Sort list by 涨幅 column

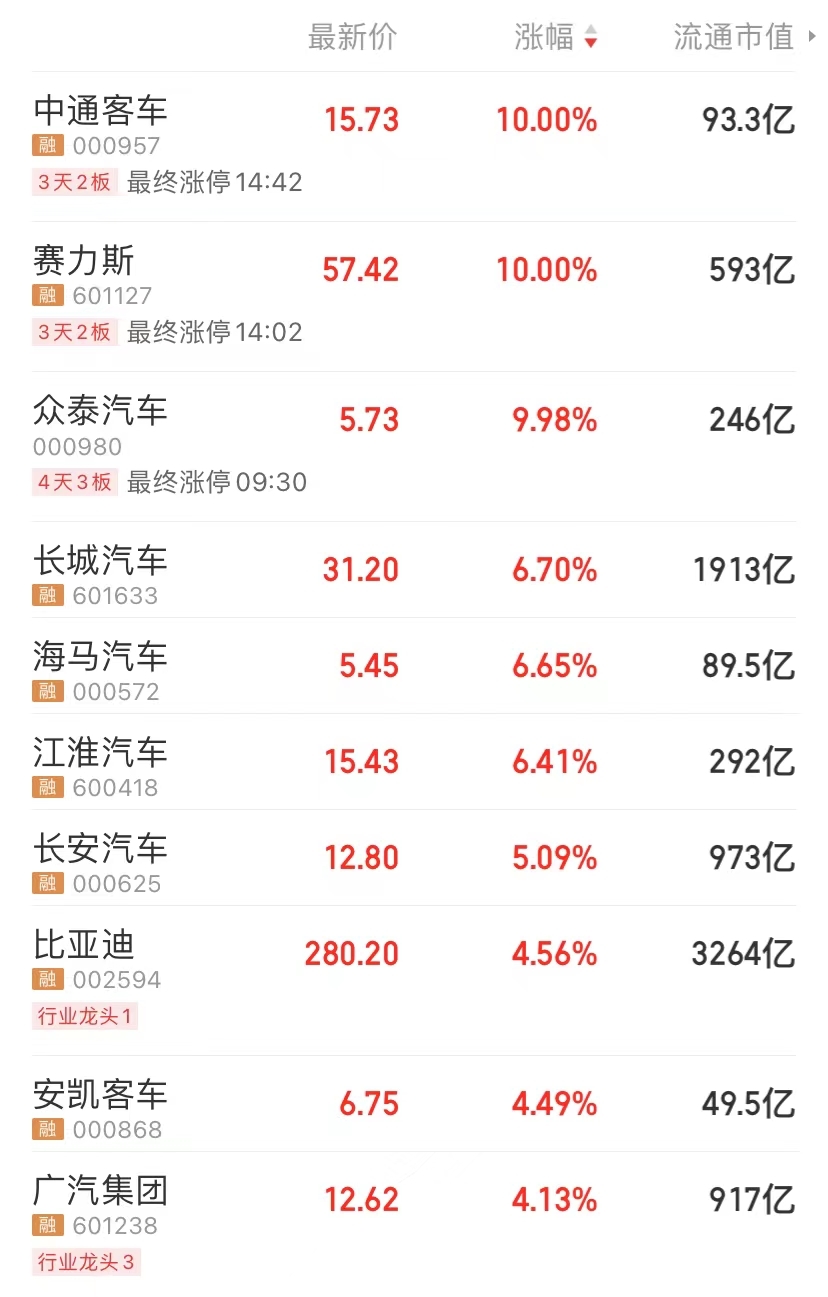tap(555, 38)
